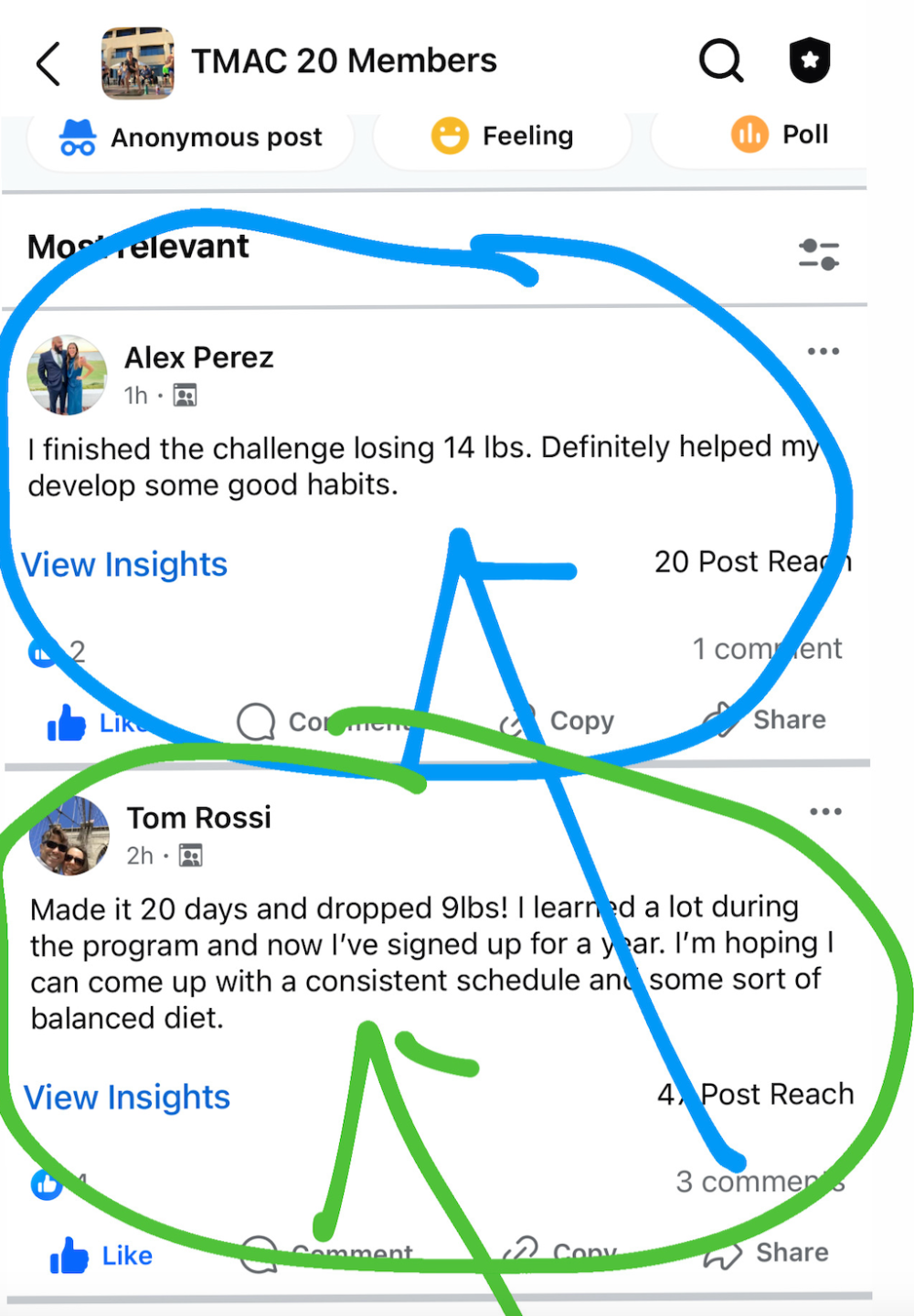The width and height of the screenshot is (914, 1316).
Task: Create an anonymous post
Action: (x=192, y=137)
